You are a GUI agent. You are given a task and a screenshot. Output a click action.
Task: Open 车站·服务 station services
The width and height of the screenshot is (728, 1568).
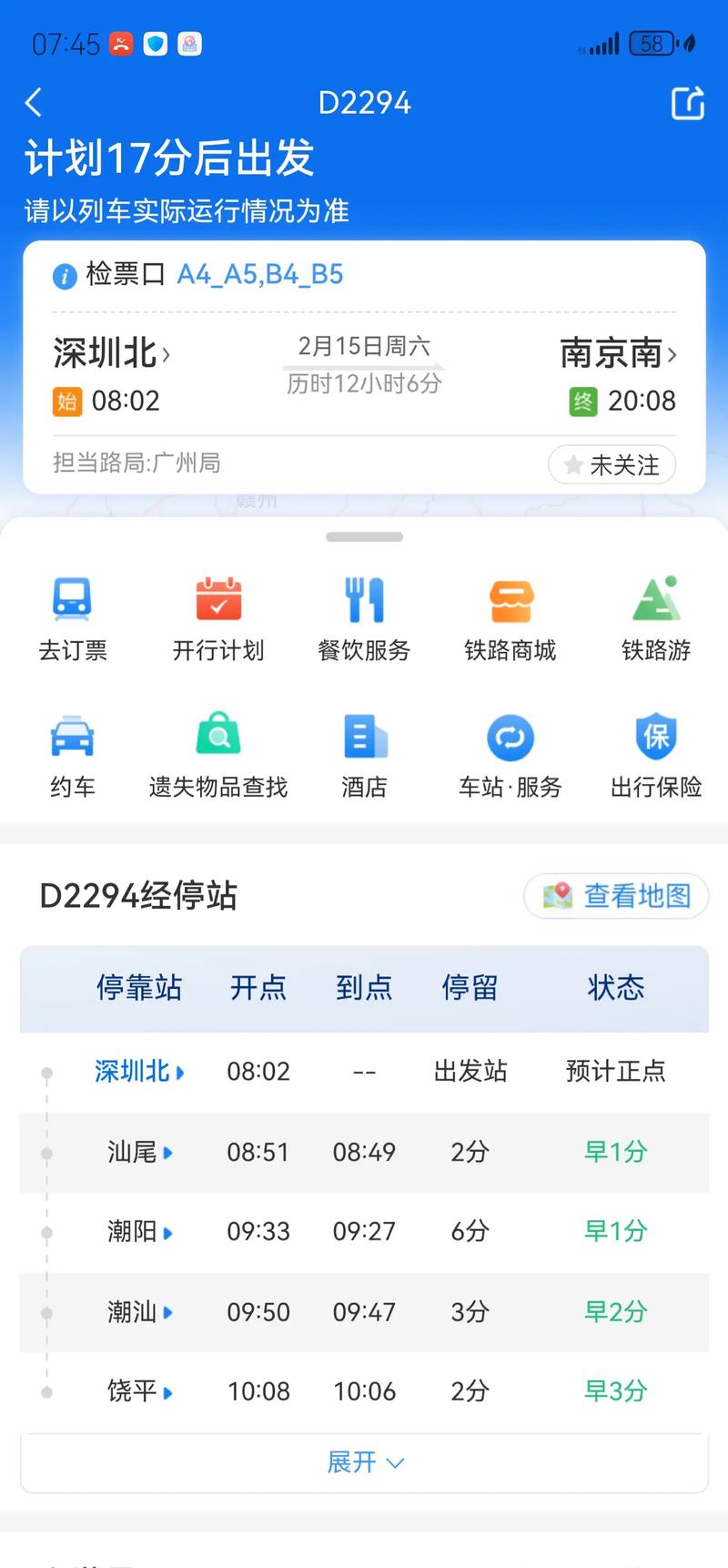(510, 757)
